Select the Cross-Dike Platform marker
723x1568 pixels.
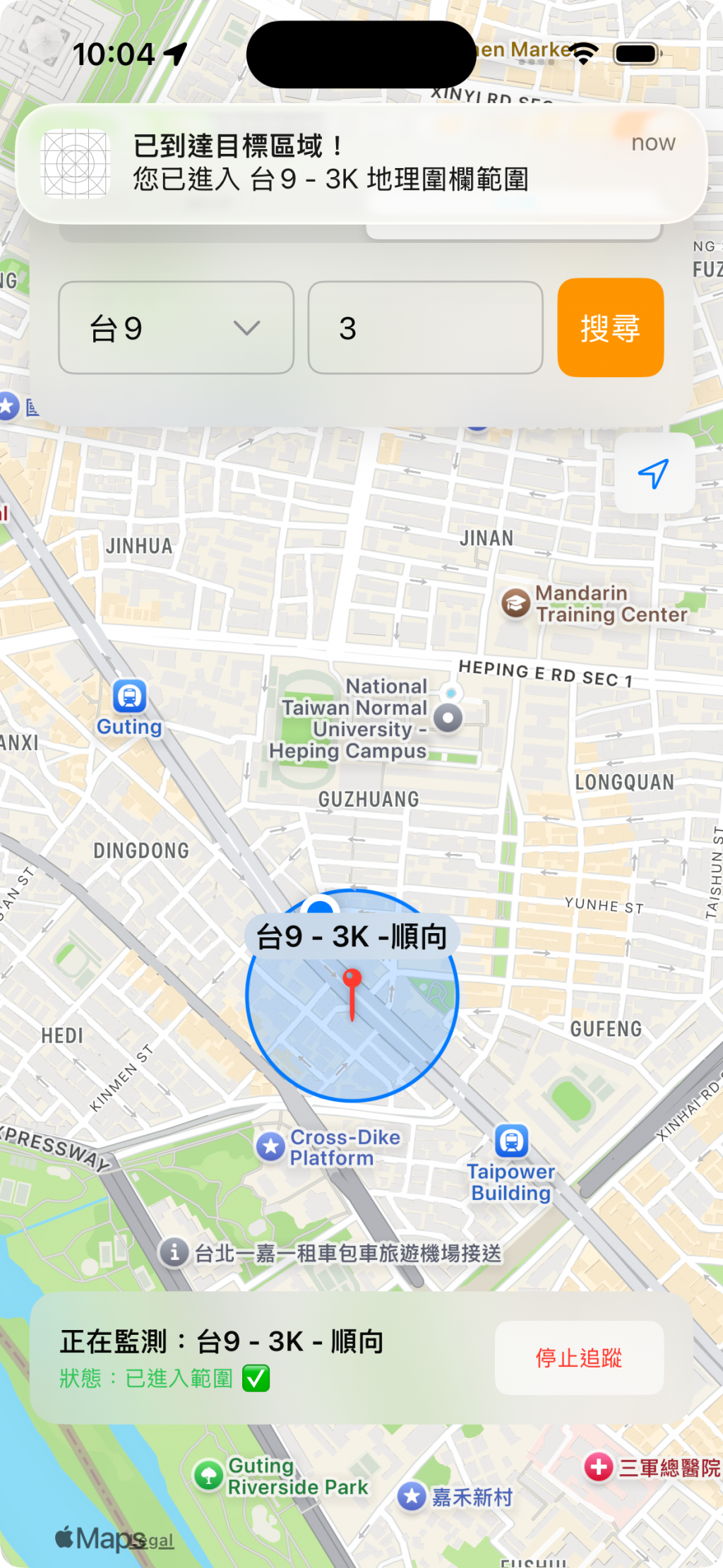coord(270,1146)
